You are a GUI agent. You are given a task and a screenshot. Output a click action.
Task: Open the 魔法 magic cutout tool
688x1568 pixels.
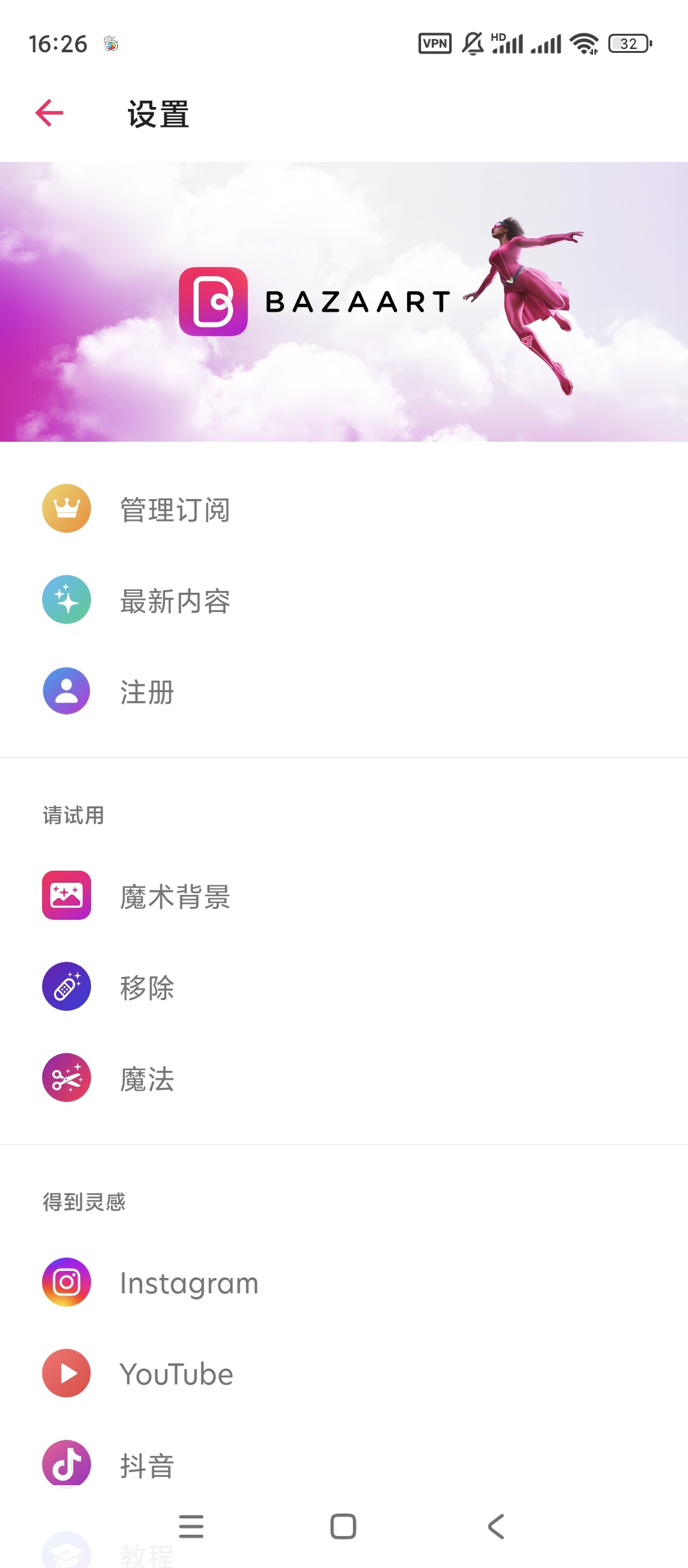click(147, 1078)
